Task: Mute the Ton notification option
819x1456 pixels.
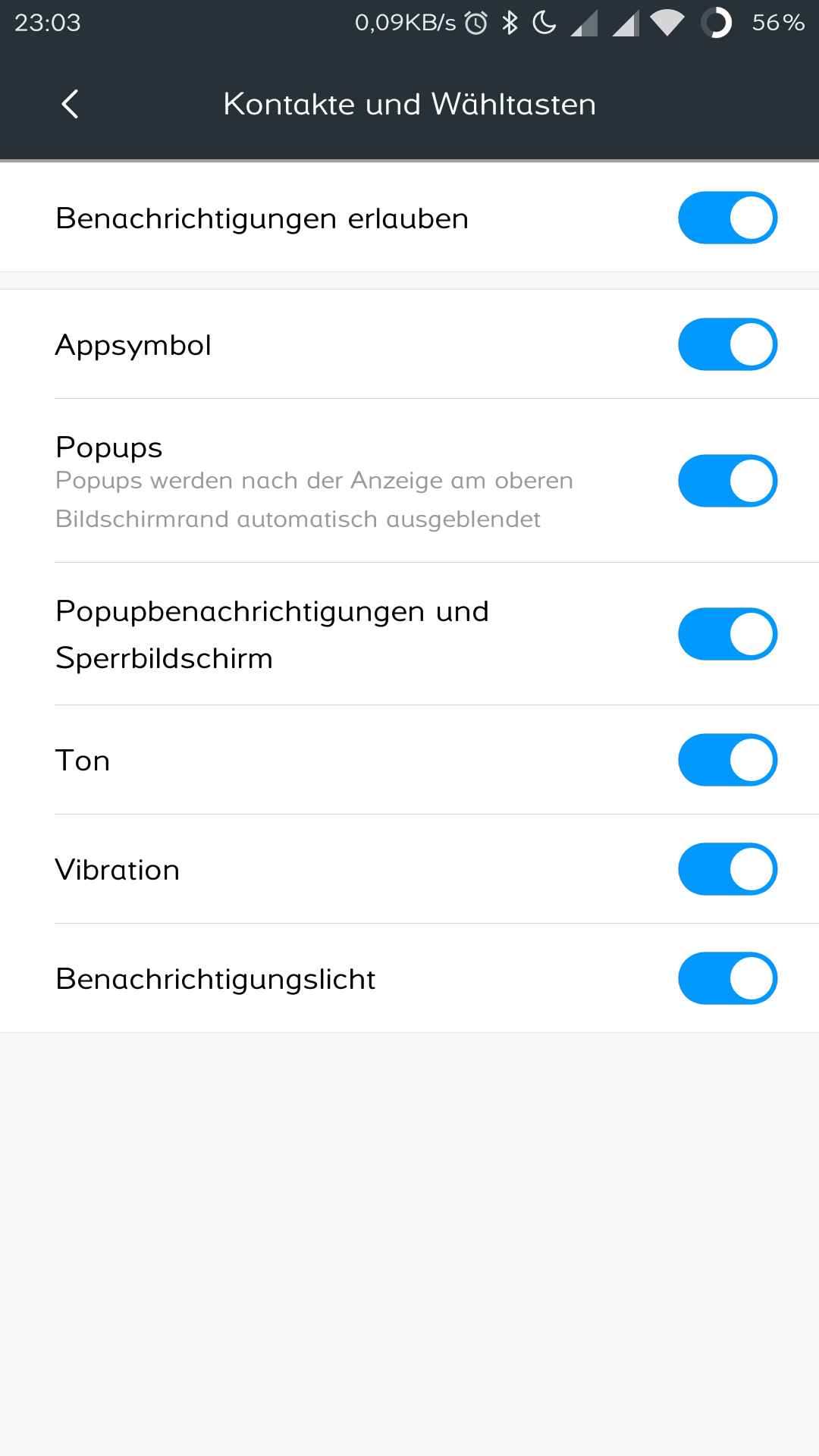Action: [727, 760]
